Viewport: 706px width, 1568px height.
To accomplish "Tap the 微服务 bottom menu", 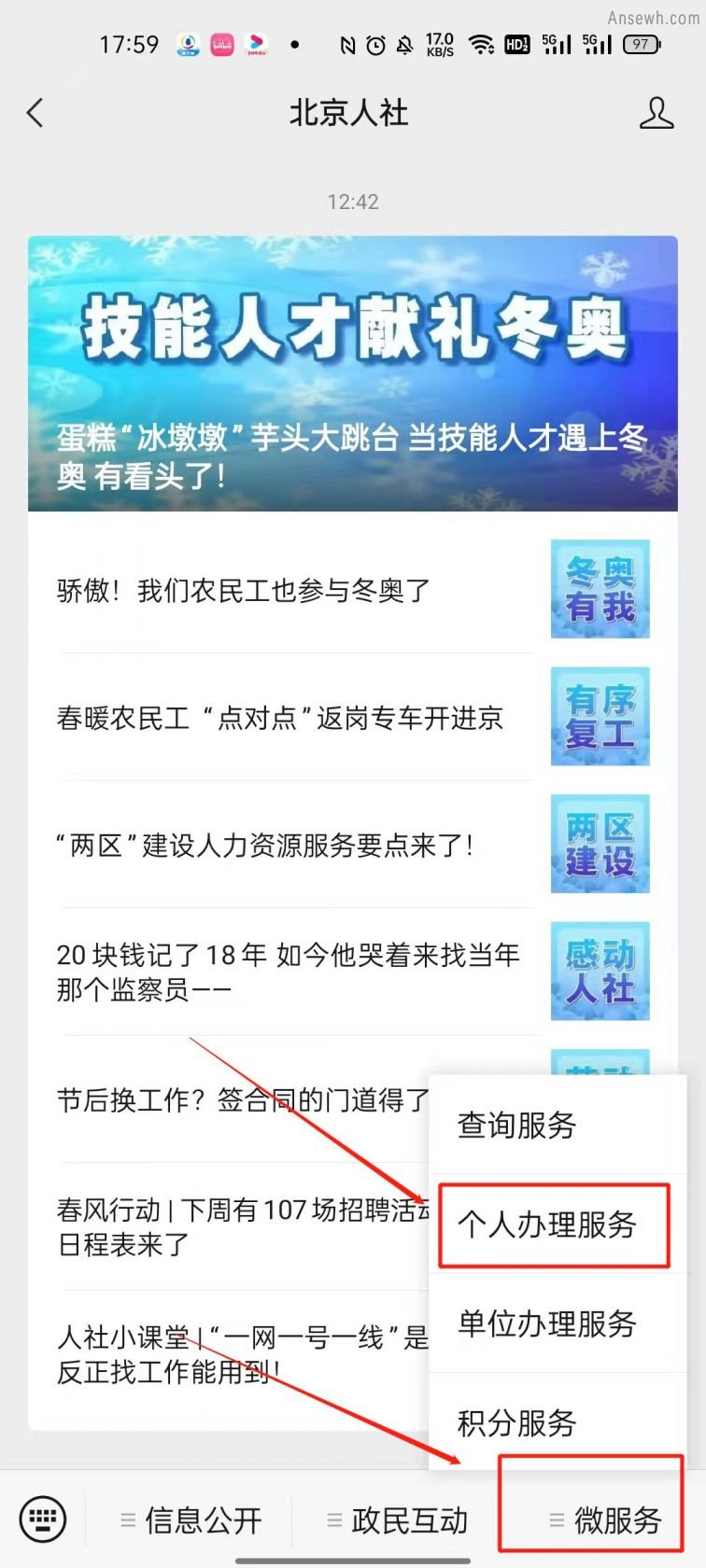I will click(605, 1520).
